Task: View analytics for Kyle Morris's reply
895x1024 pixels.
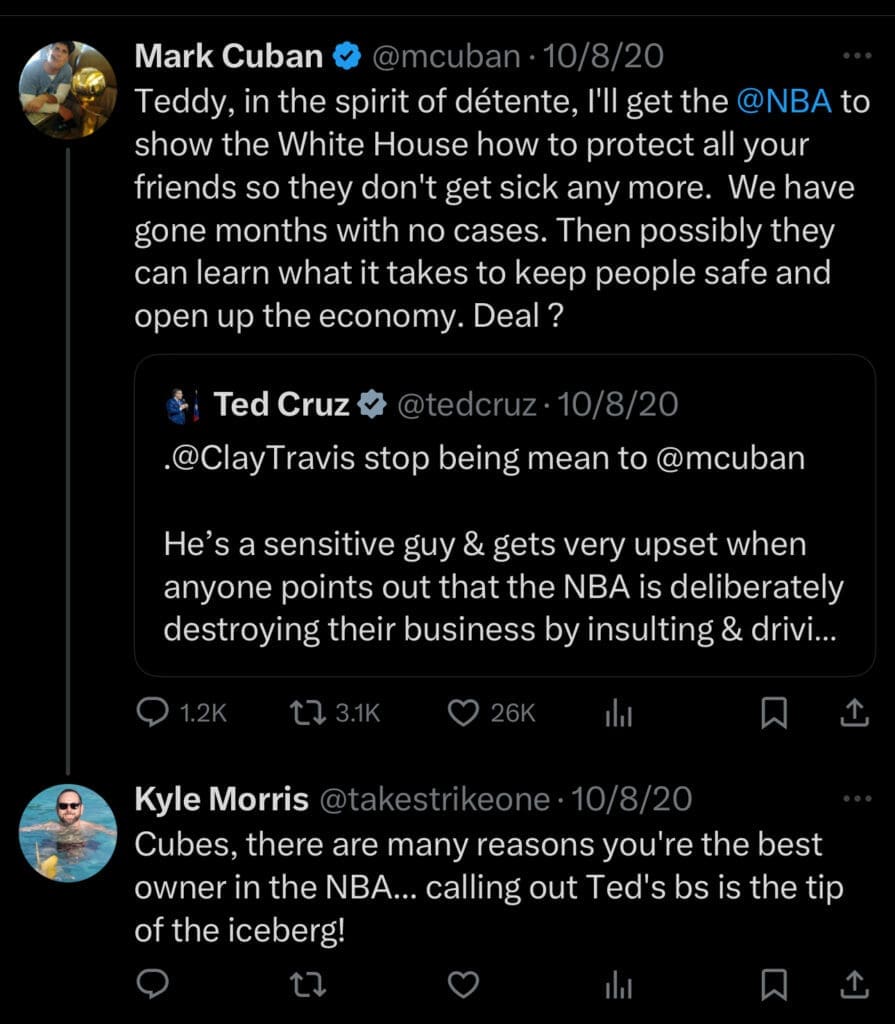Action: tap(619, 986)
